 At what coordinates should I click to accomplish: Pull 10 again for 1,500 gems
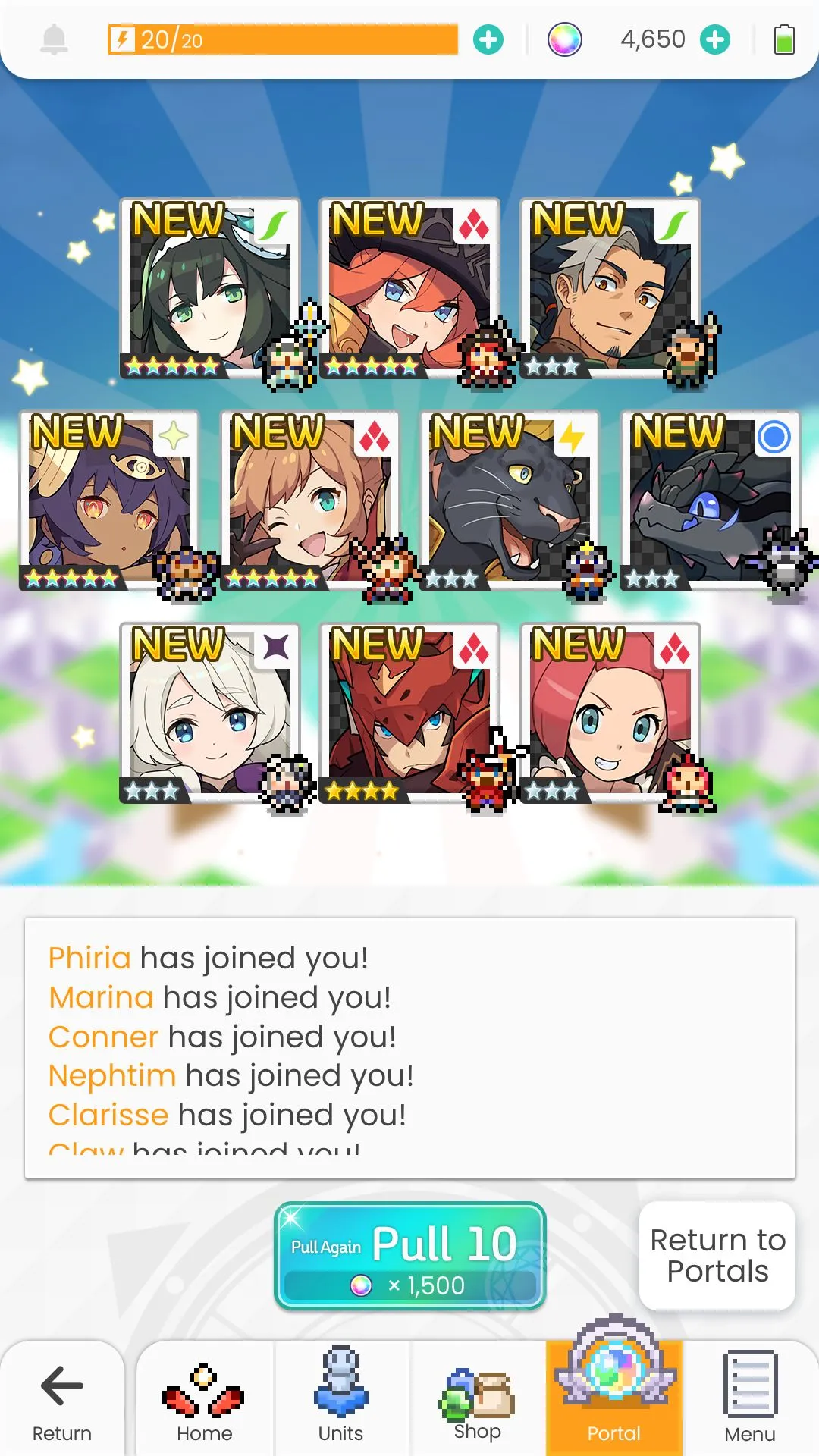pos(409,1256)
